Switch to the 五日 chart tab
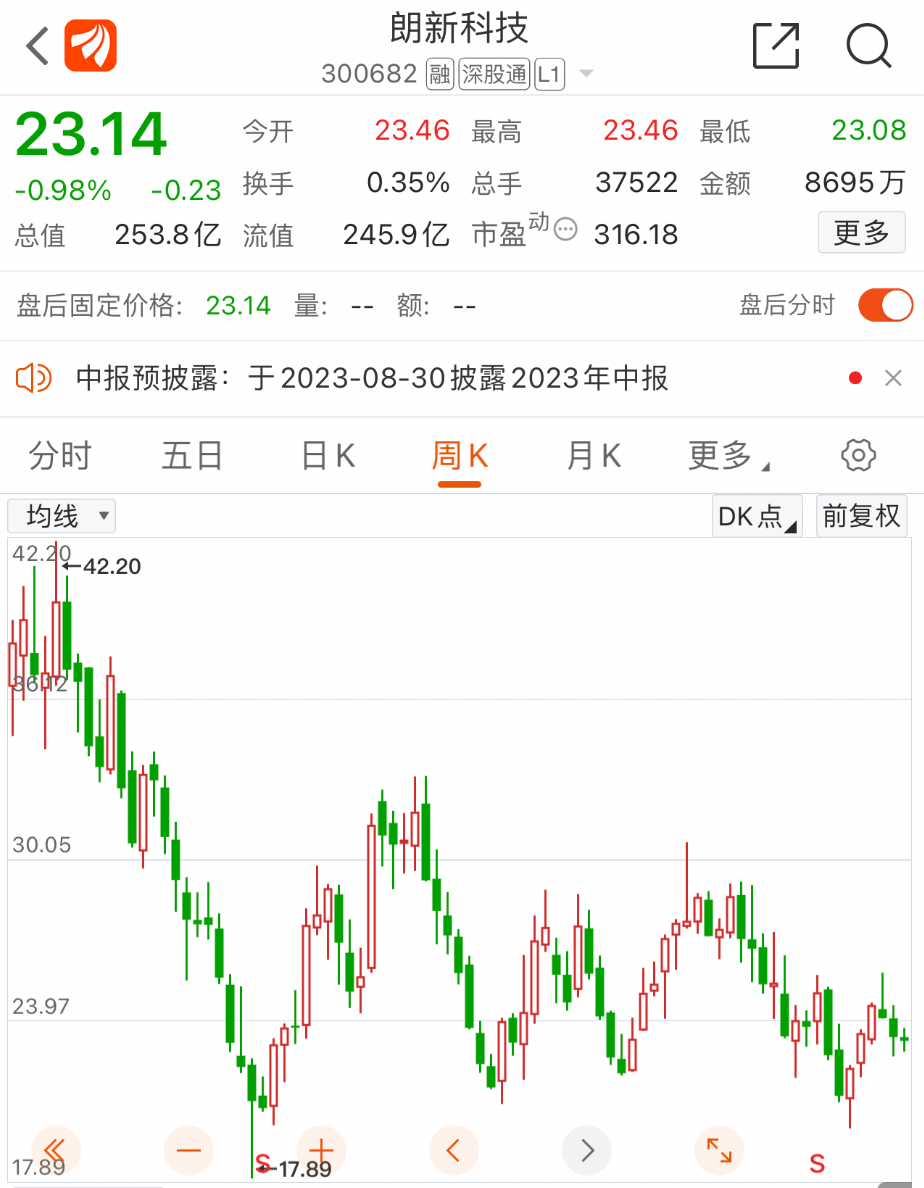Viewport: 924px width, 1188px height. pyautogui.click(x=192, y=456)
